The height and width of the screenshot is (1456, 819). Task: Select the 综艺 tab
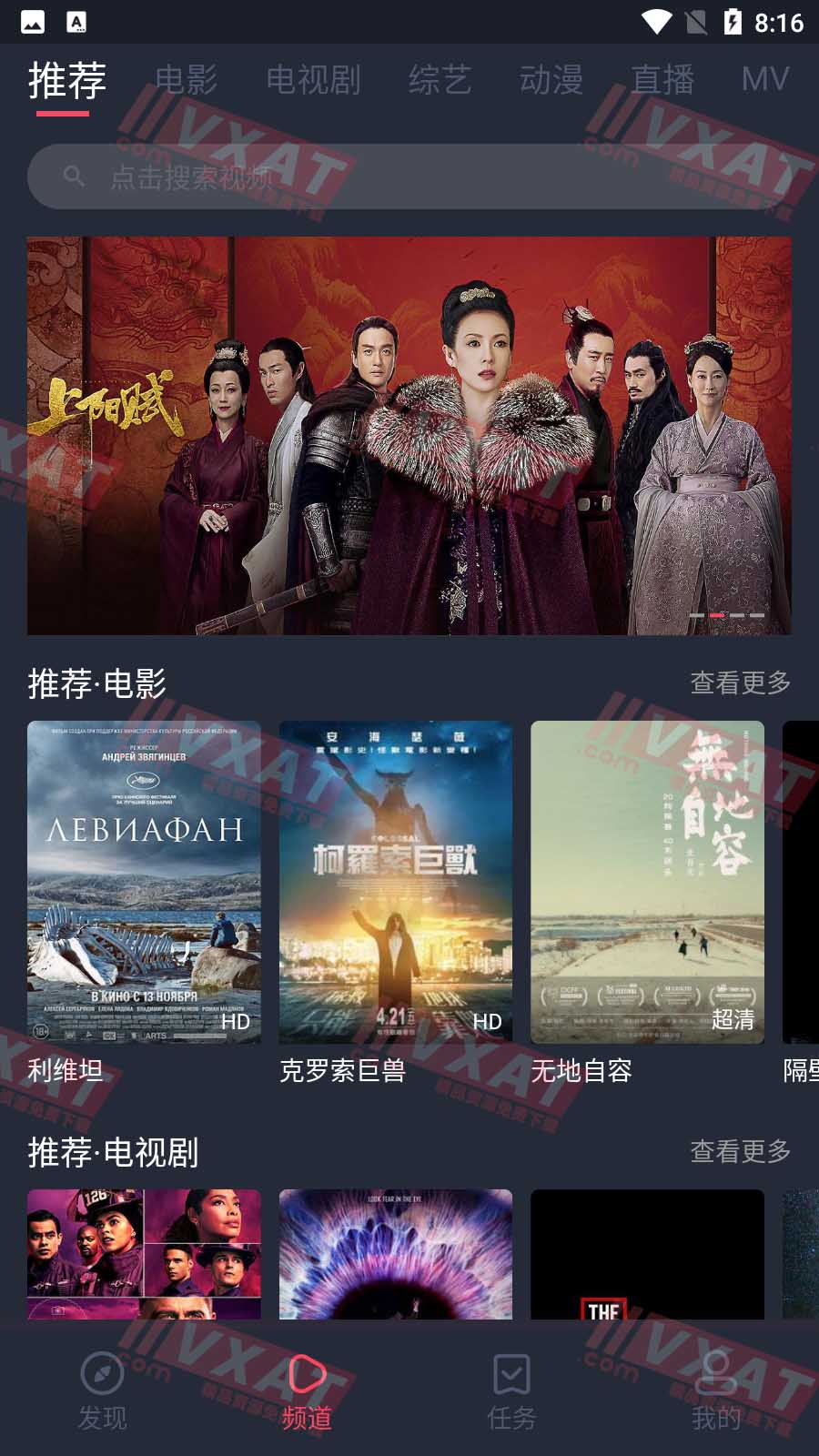coord(440,80)
